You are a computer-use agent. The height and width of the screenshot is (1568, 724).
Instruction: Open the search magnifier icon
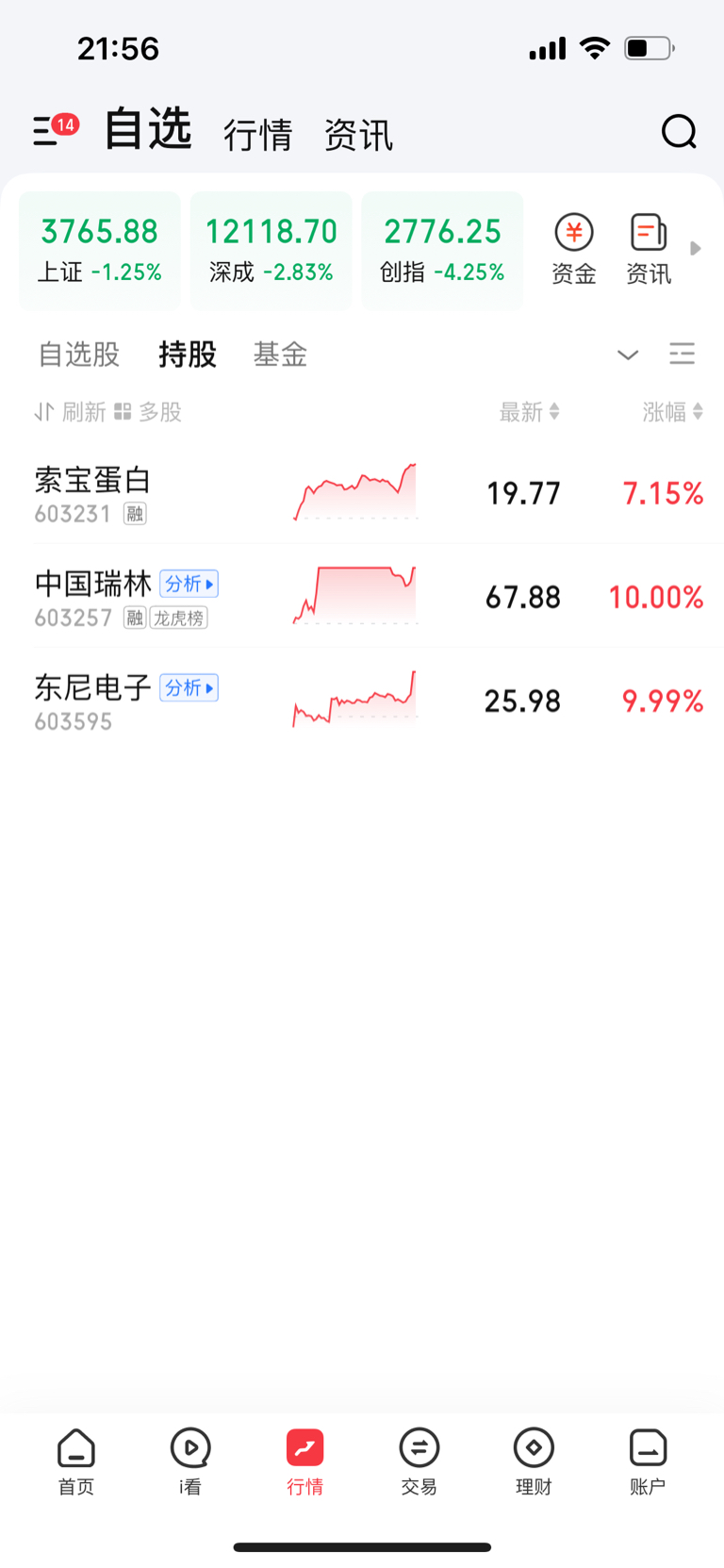coord(679,132)
